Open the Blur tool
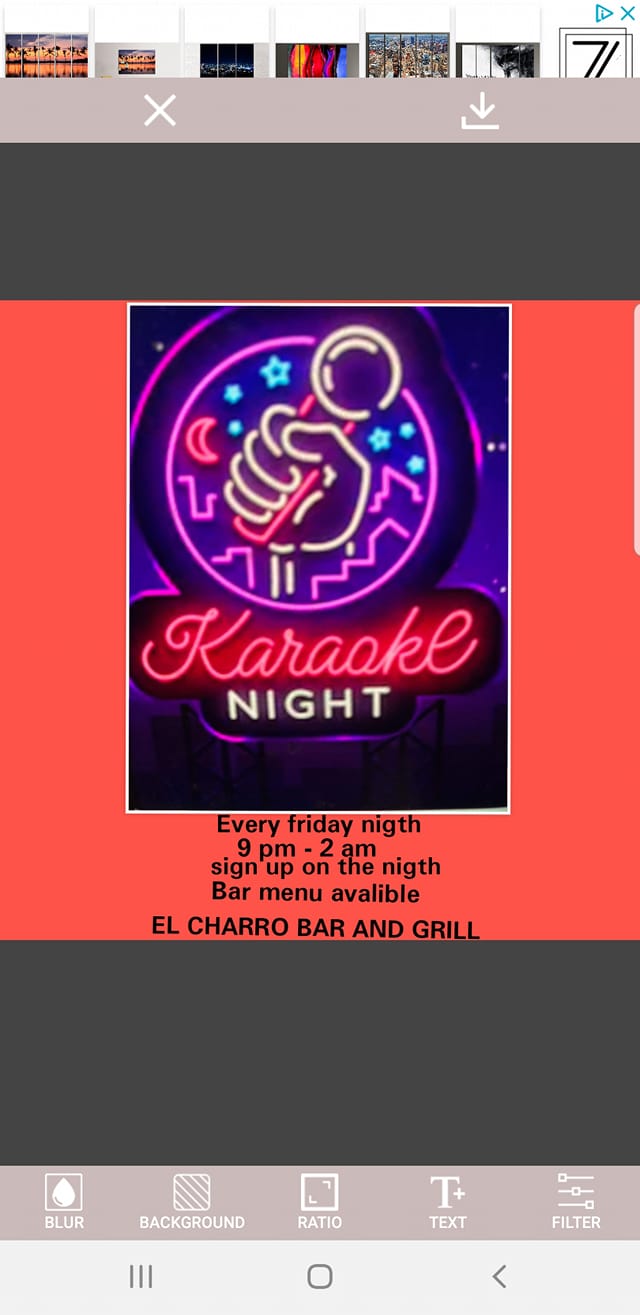The height and width of the screenshot is (1315, 640). coord(64,1201)
